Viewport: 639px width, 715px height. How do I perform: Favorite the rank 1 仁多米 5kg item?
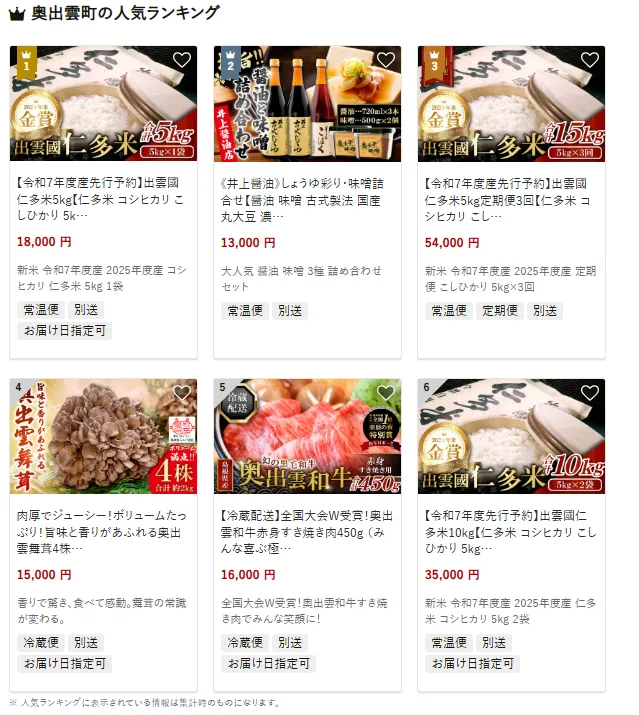181,60
